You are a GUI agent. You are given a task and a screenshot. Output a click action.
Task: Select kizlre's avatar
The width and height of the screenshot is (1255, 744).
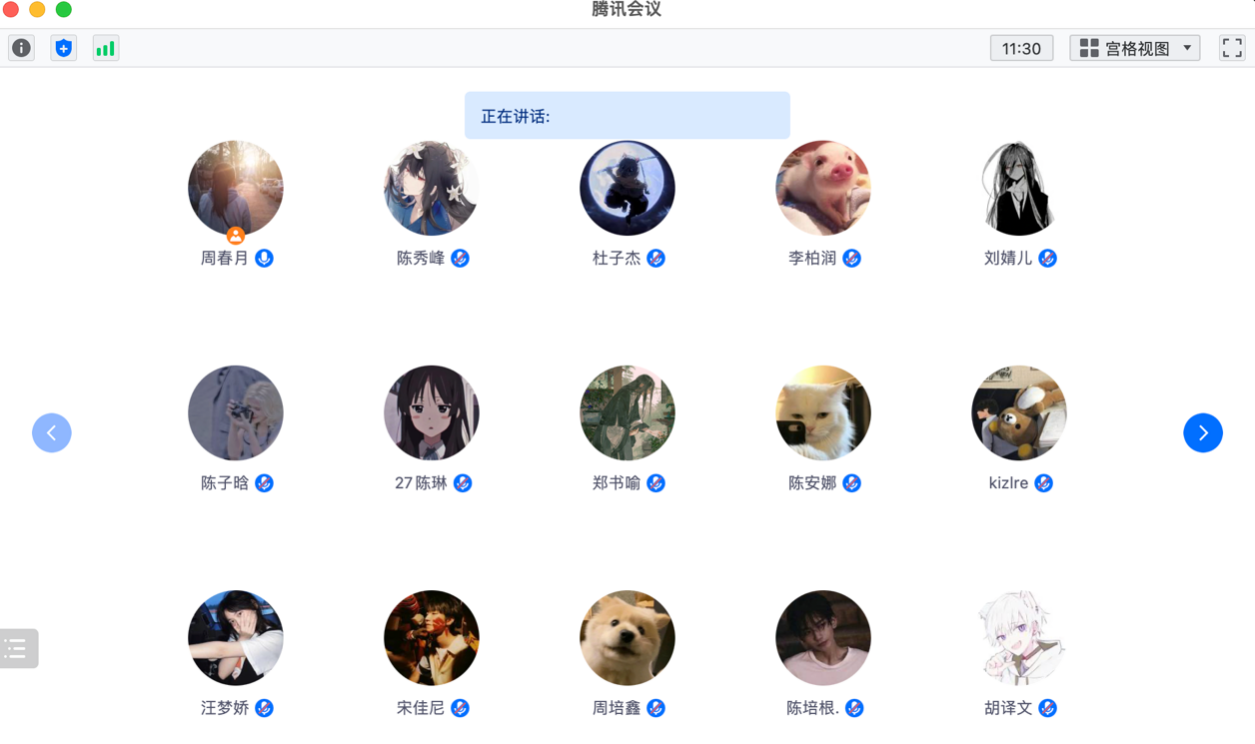1018,413
